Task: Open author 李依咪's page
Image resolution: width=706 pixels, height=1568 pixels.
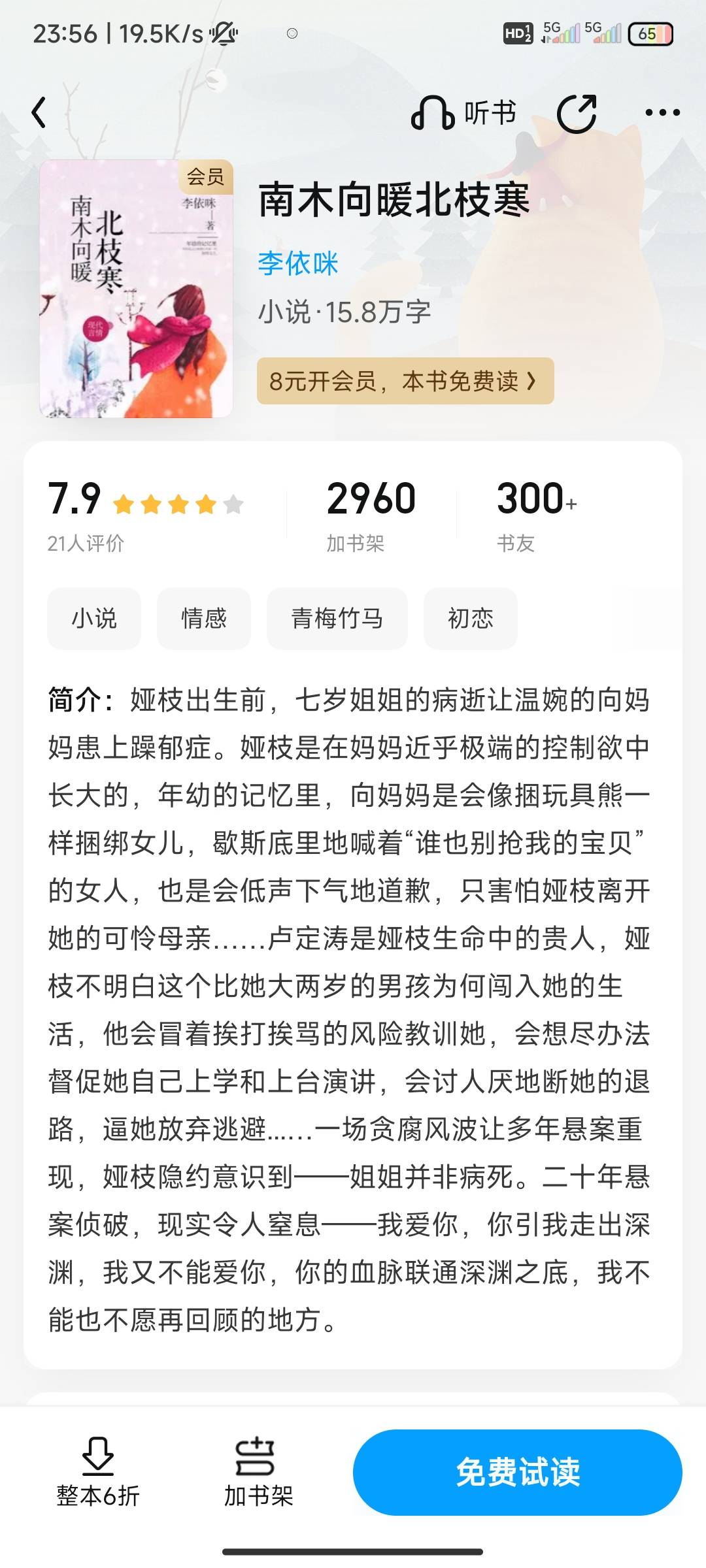Action: point(298,263)
